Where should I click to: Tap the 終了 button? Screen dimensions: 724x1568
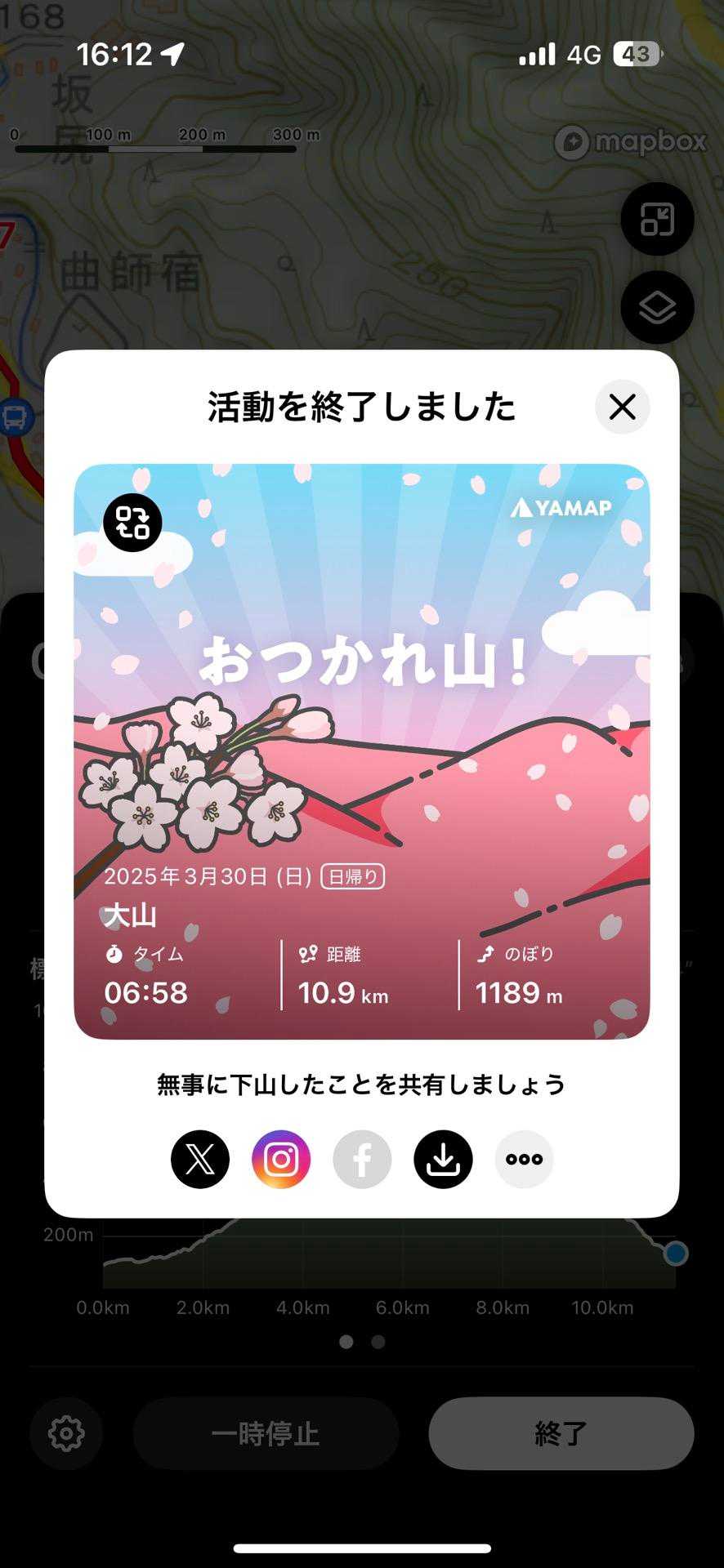(561, 1433)
